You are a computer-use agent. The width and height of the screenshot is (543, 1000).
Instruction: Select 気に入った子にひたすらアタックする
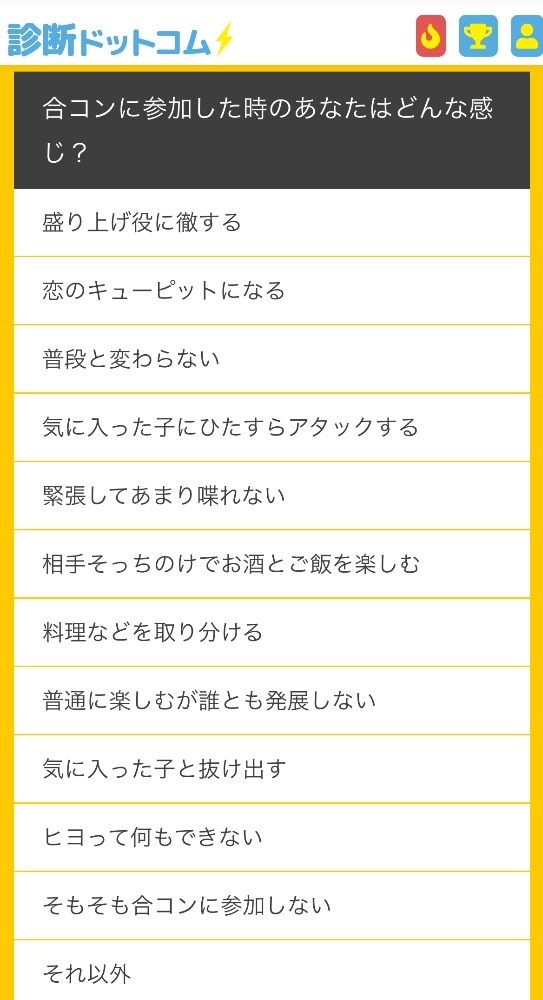272,428
